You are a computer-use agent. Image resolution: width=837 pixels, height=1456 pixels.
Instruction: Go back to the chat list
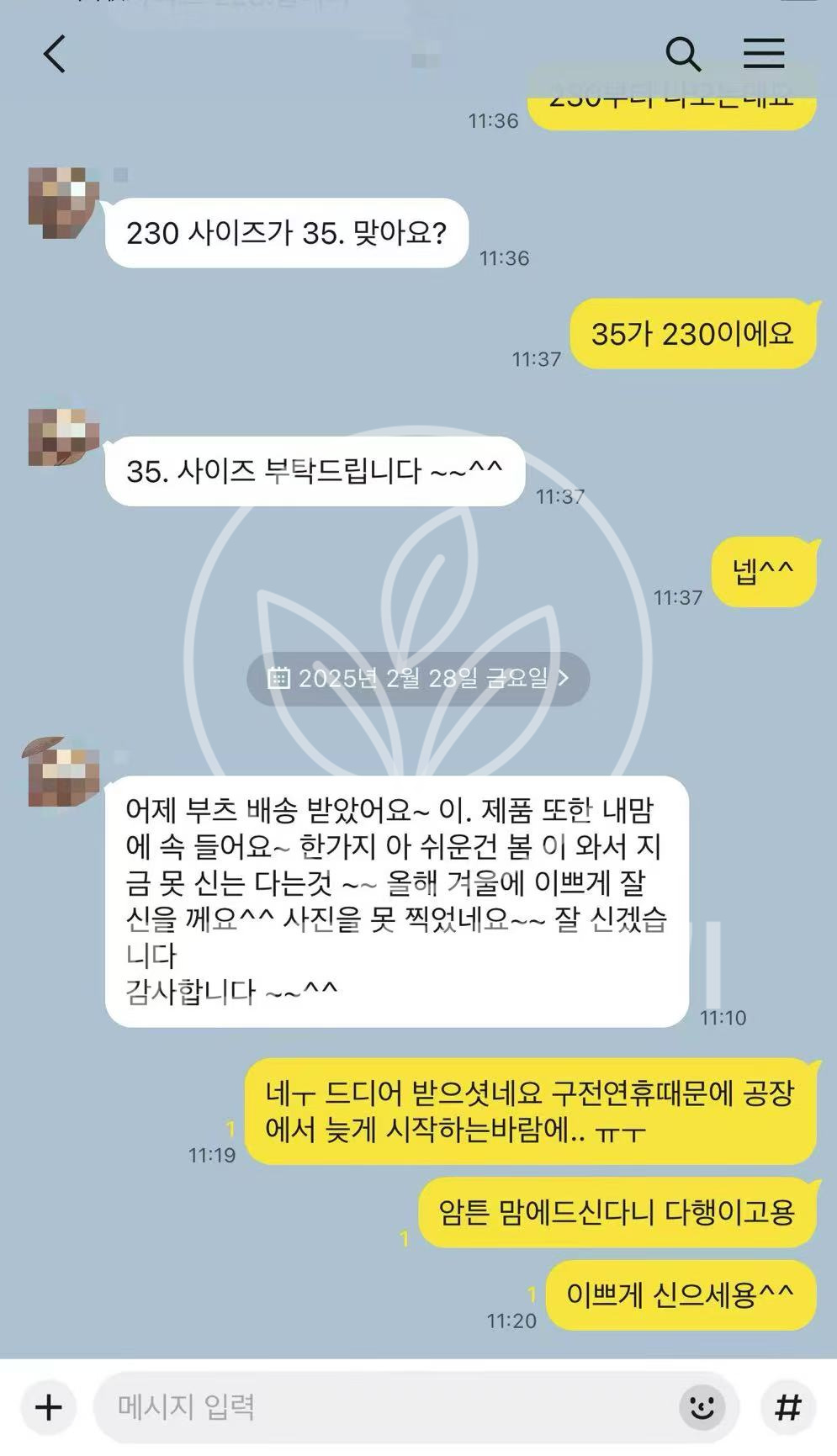[x=56, y=55]
